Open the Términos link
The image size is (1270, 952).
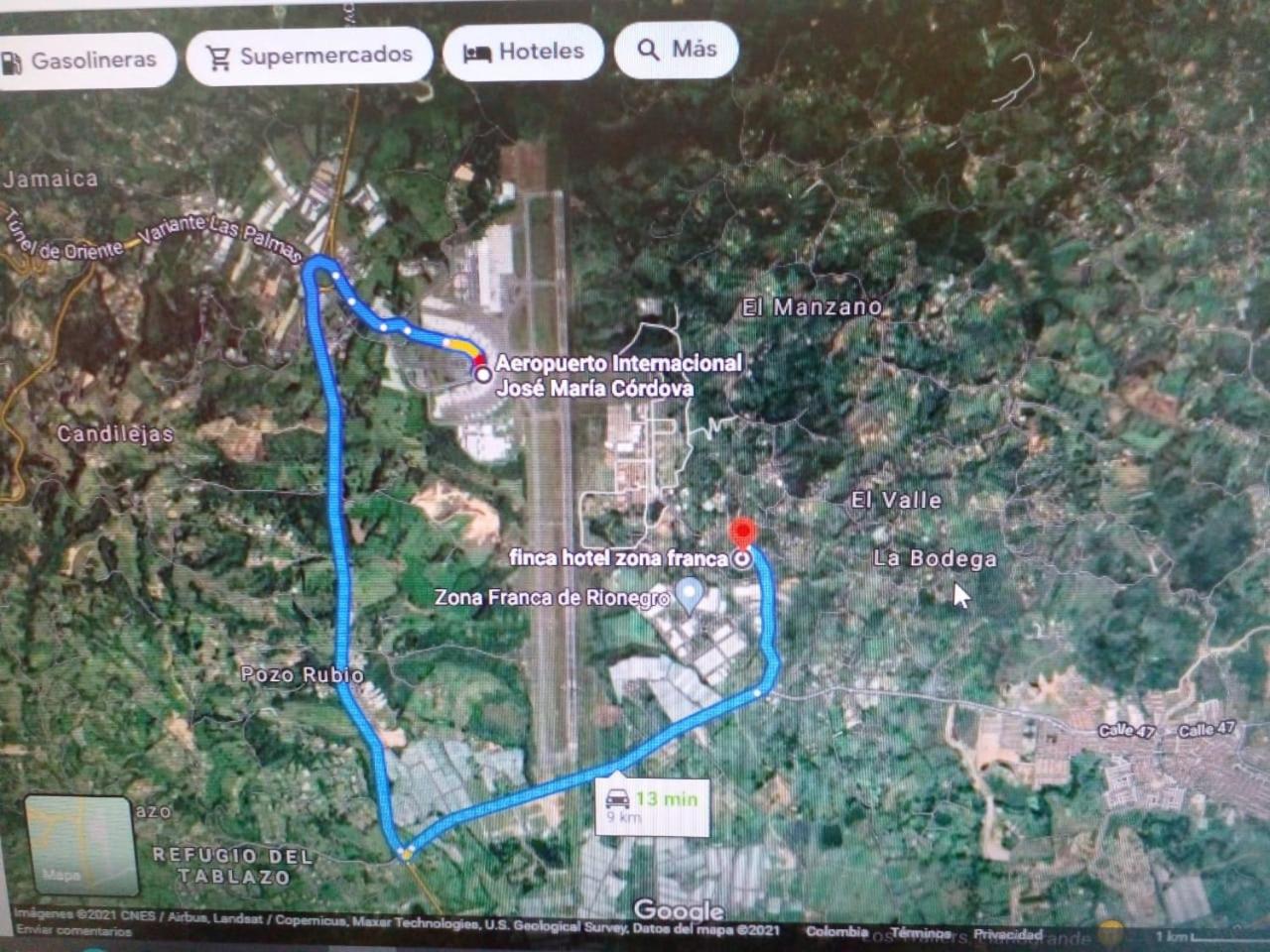pyautogui.click(x=919, y=933)
